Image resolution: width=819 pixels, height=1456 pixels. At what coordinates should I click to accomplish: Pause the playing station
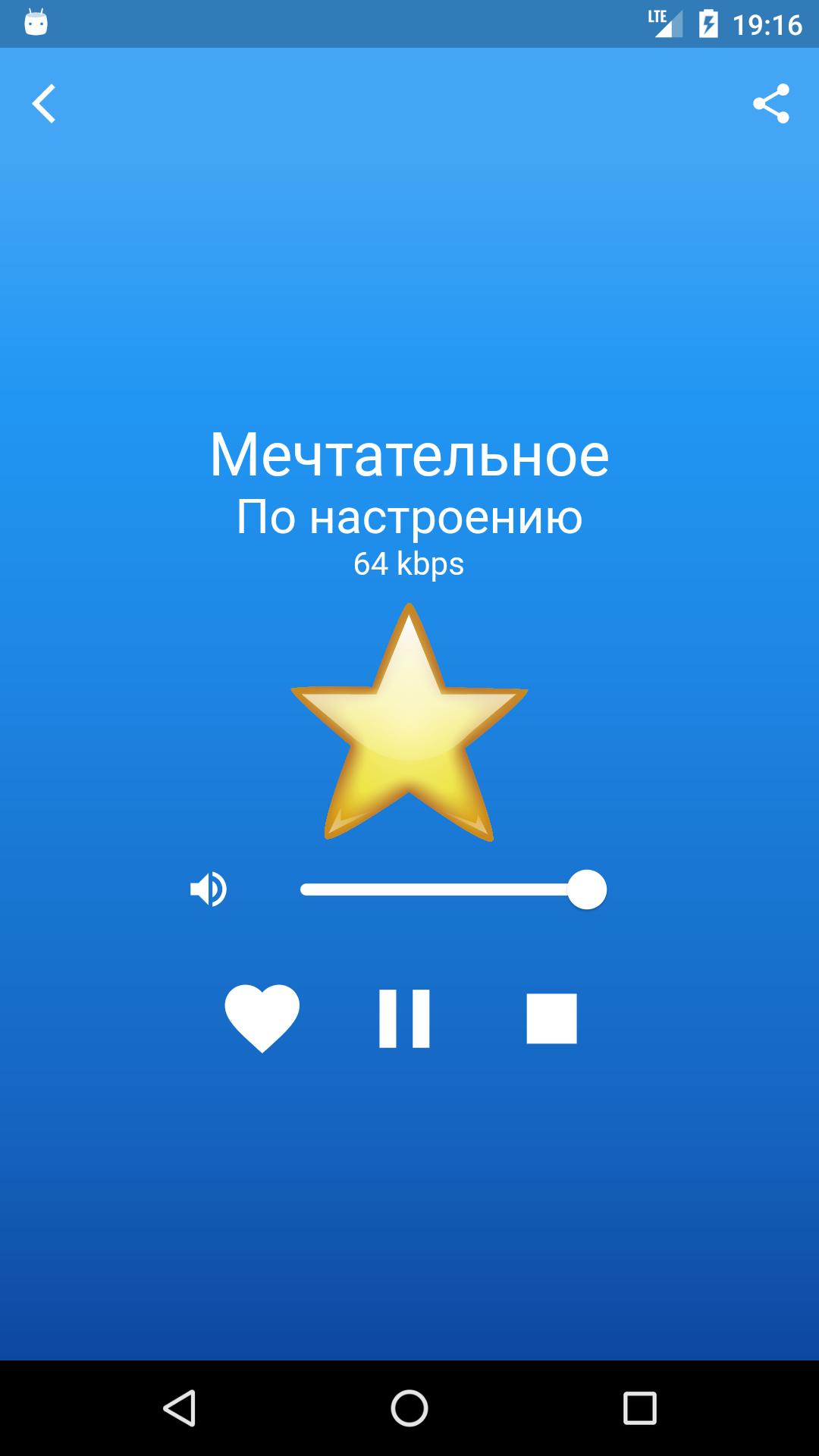[x=404, y=1018]
